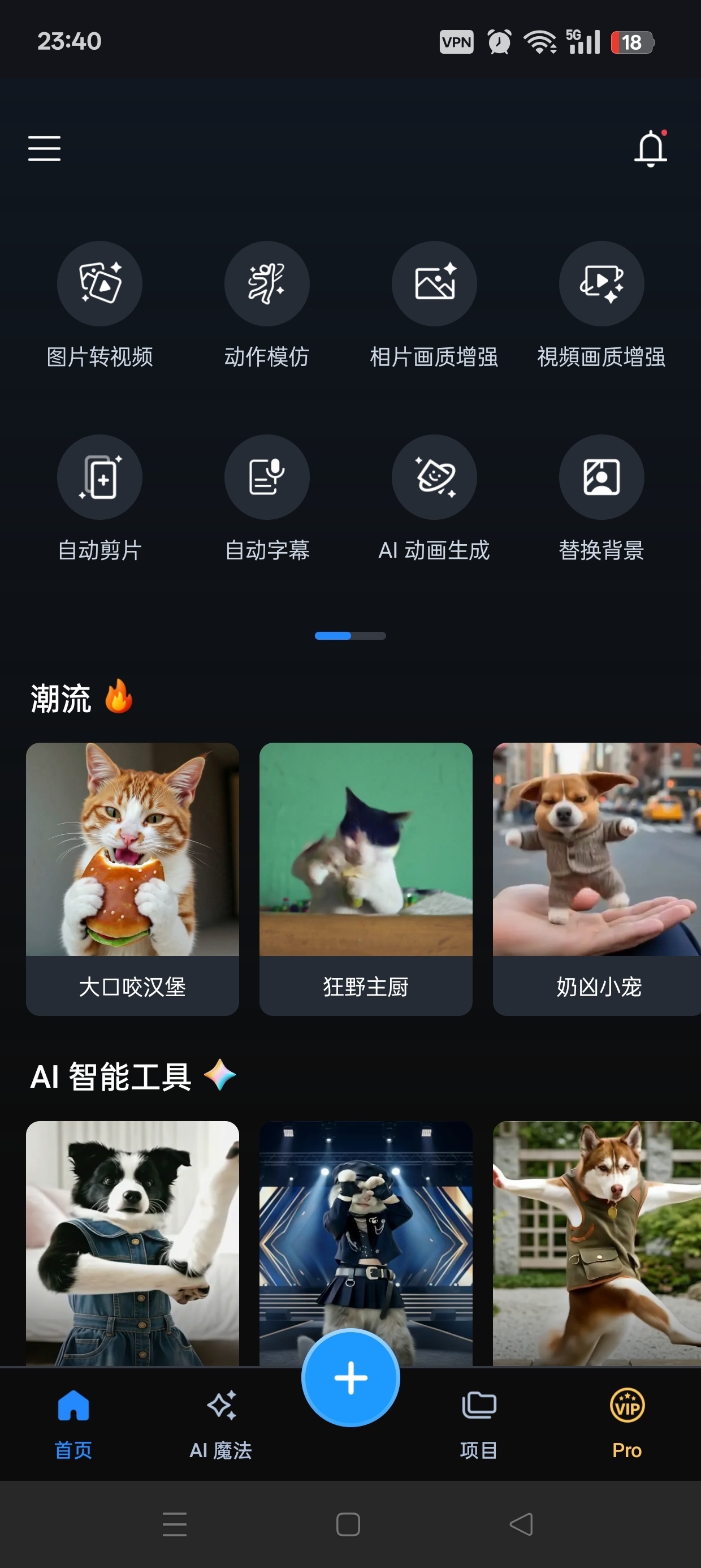Choose AI 动画生成
This screenshot has height=1568, width=701.
434,498
